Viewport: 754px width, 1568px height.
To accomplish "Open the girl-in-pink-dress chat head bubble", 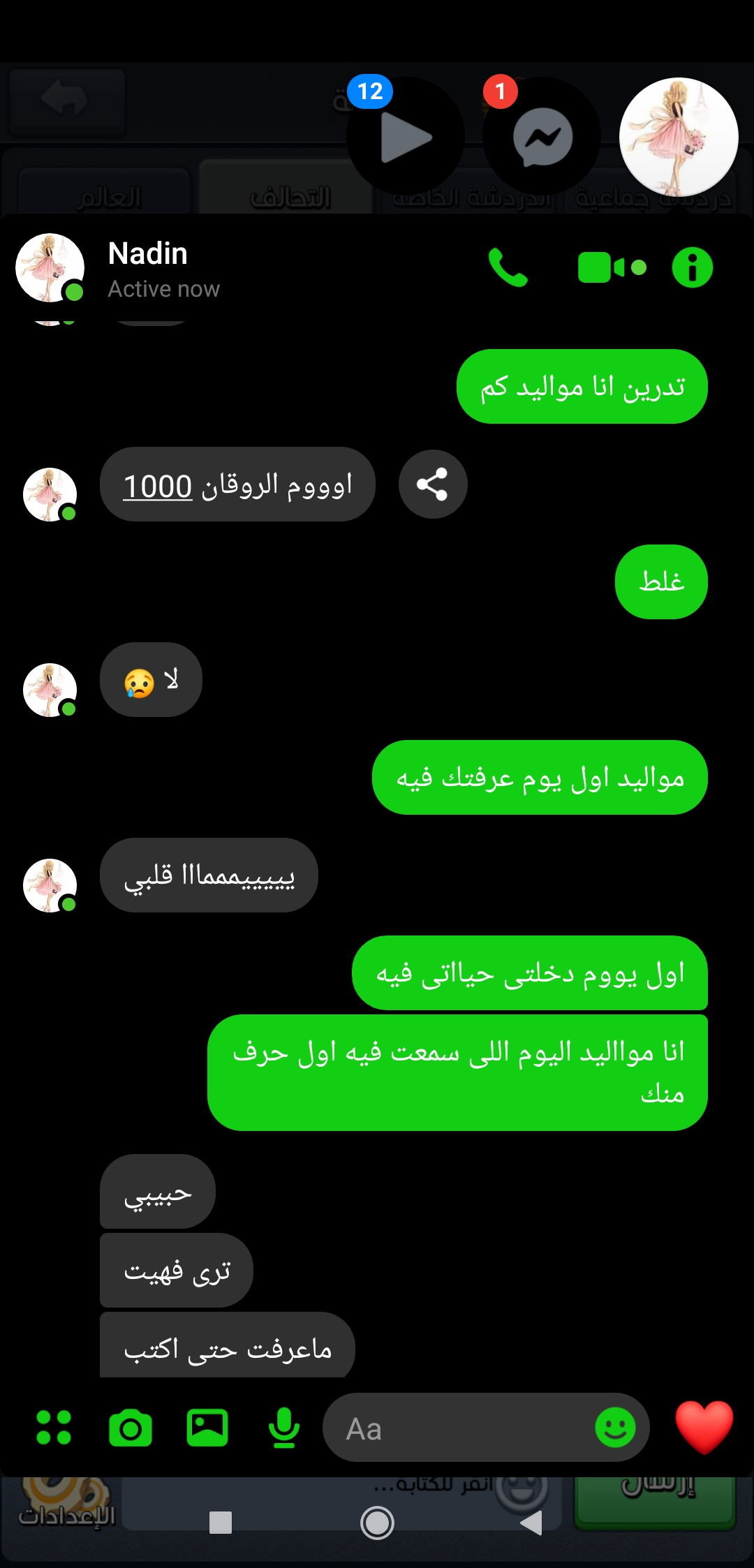I will (x=679, y=137).
